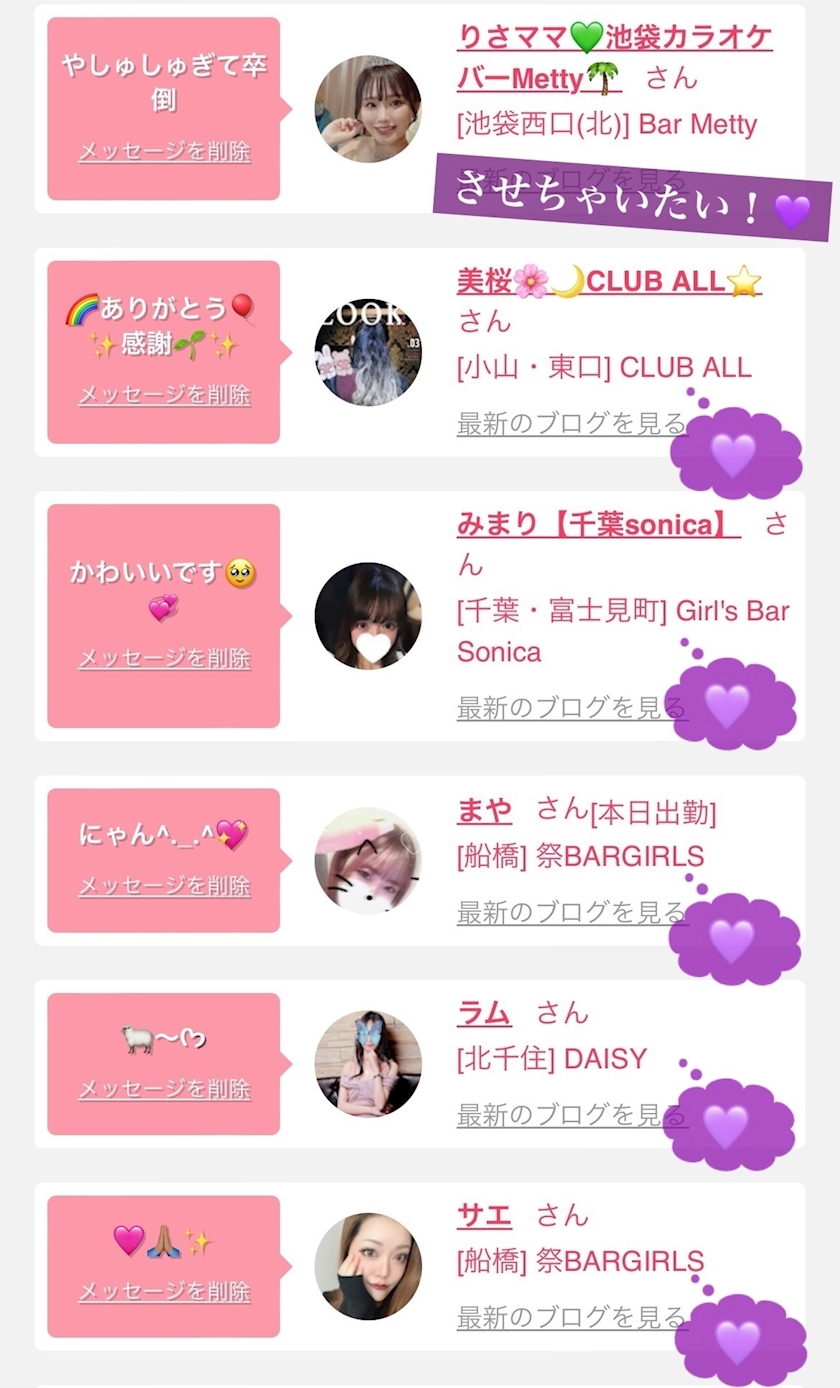
Task: Delete the ありがとう感謝 message
Action: point(164,395)
